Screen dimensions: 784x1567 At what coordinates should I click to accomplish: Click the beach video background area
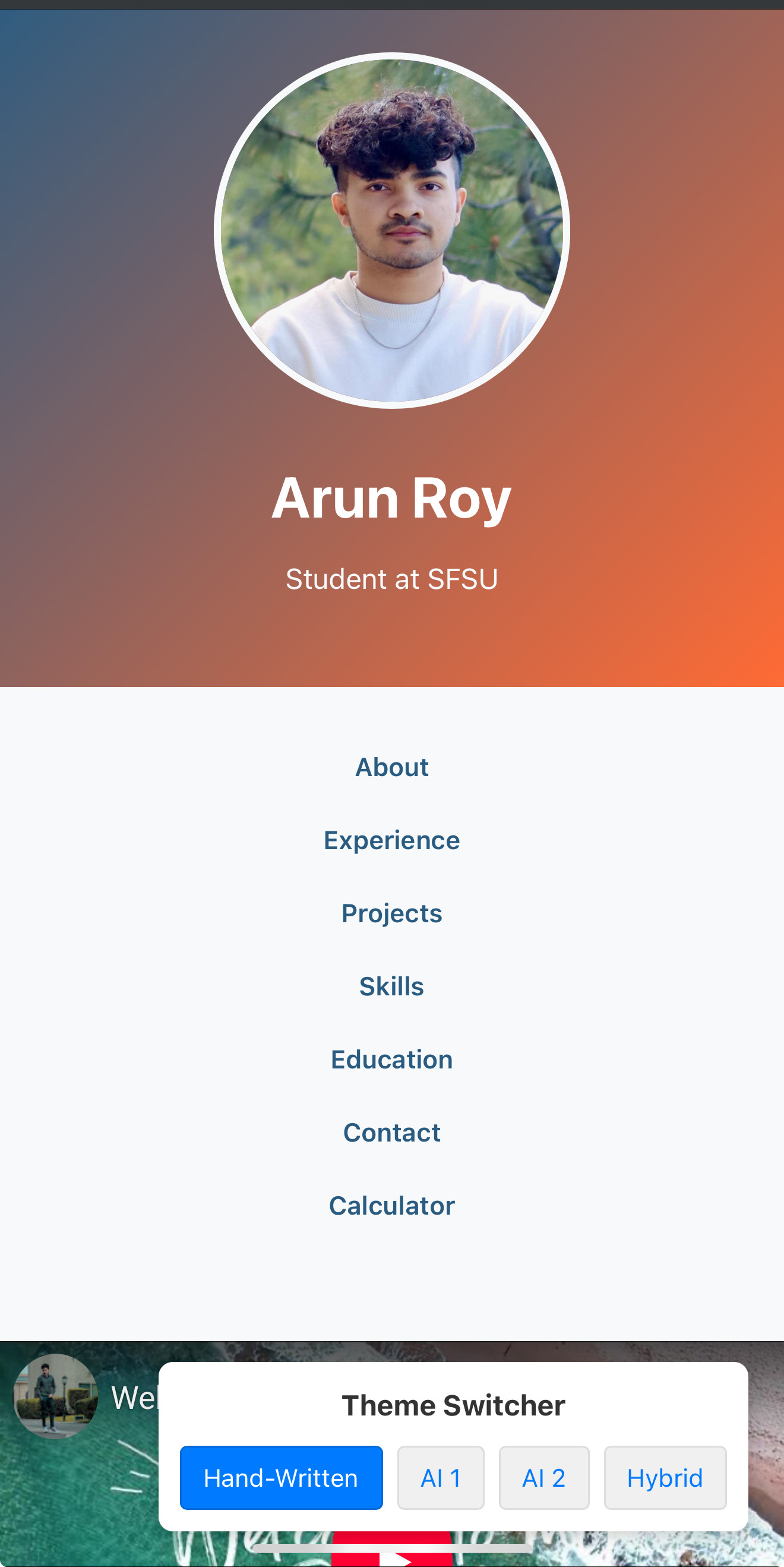[x=79, y=1509]
